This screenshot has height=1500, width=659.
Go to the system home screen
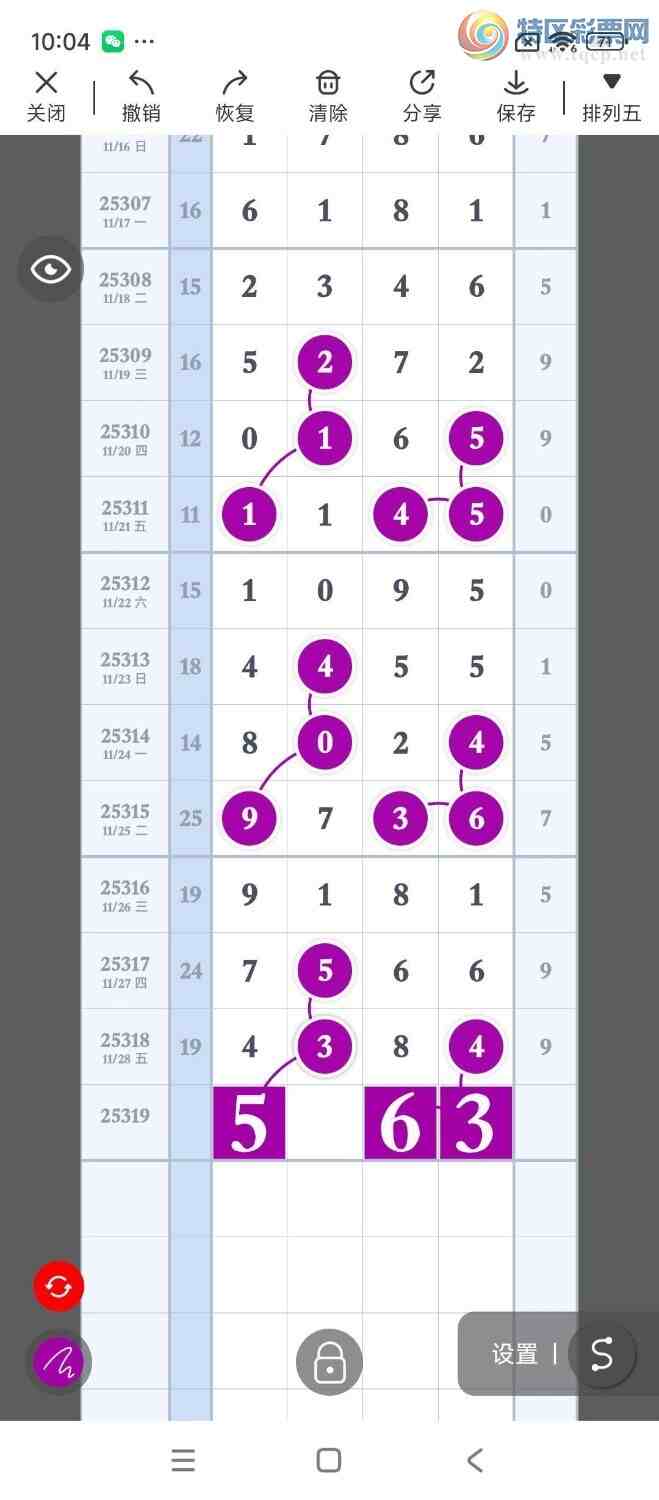click(x=329, y=1460)
